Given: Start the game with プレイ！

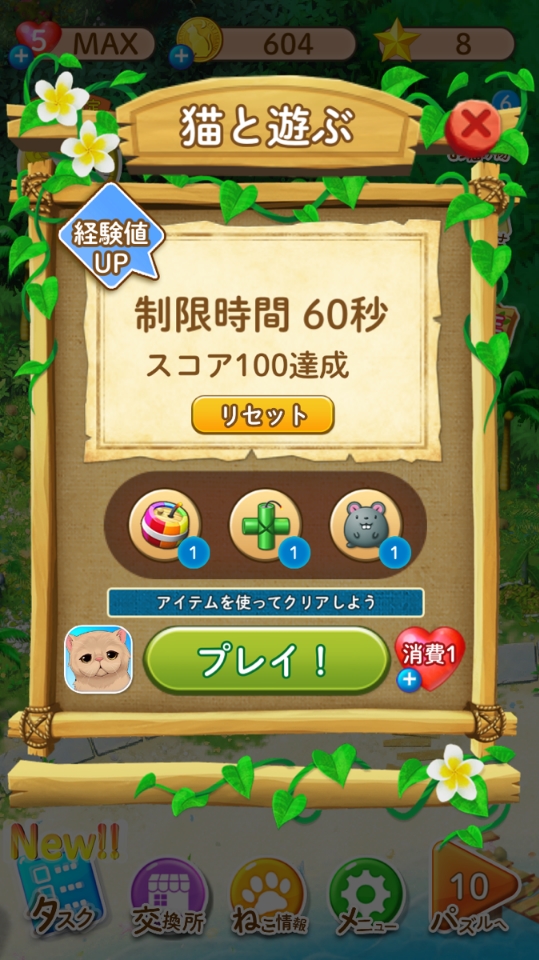Looking at the screenshot, I should (266, 661).
